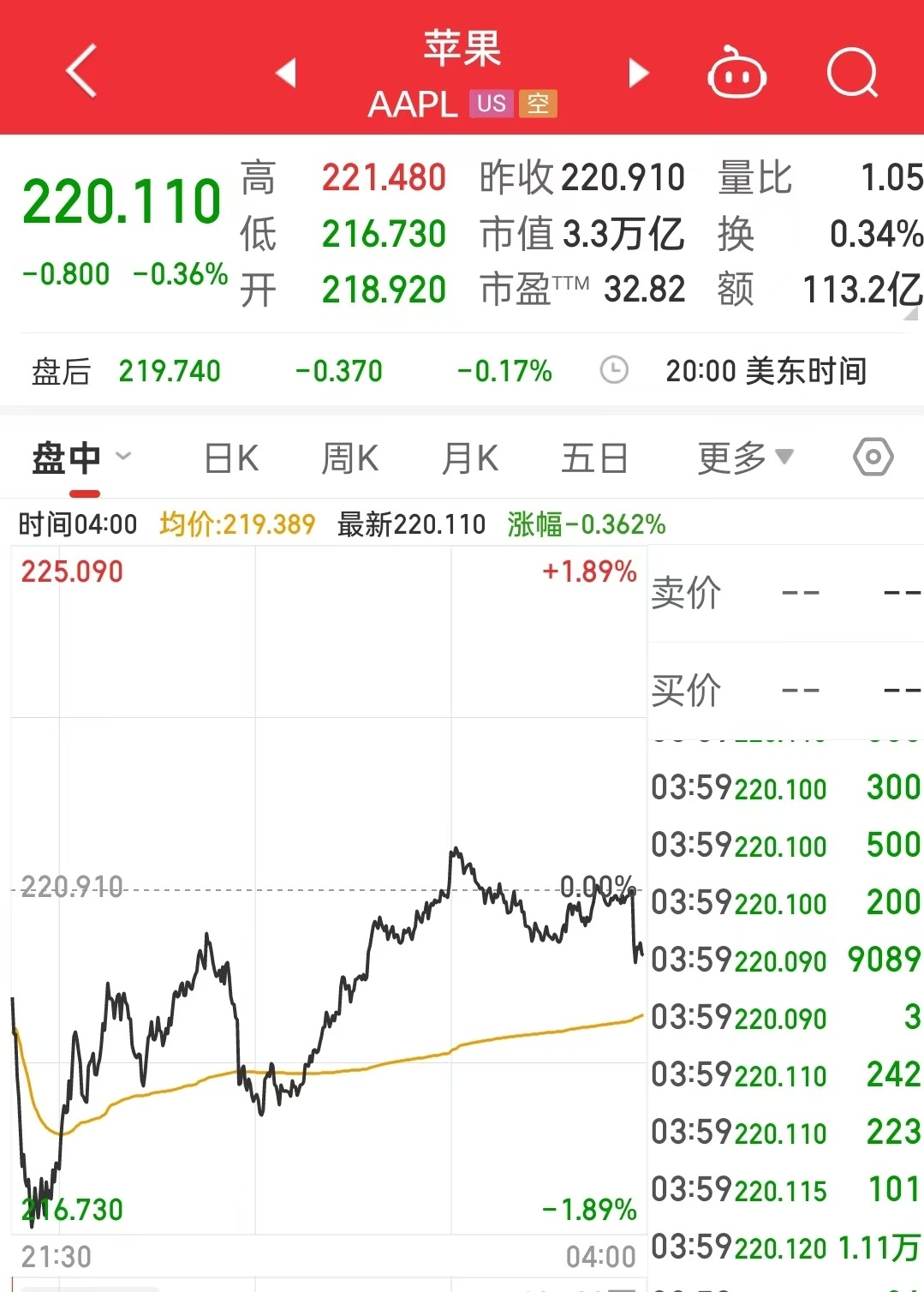Switch to the 五日 chart tab
The height and width of the screenshot is (1292, 924).
click(x=594, y=458)
